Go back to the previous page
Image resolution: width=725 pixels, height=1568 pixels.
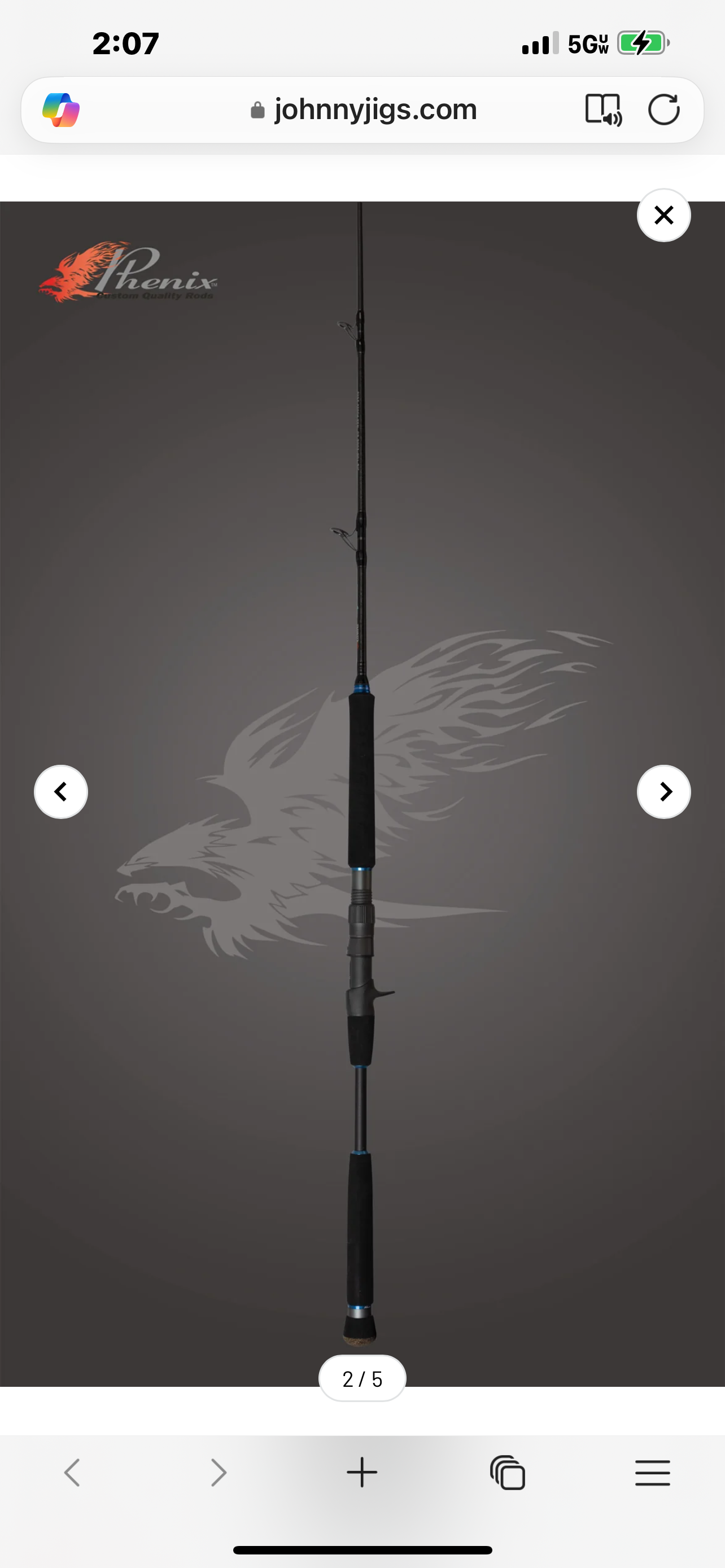tap(72, 1473)
